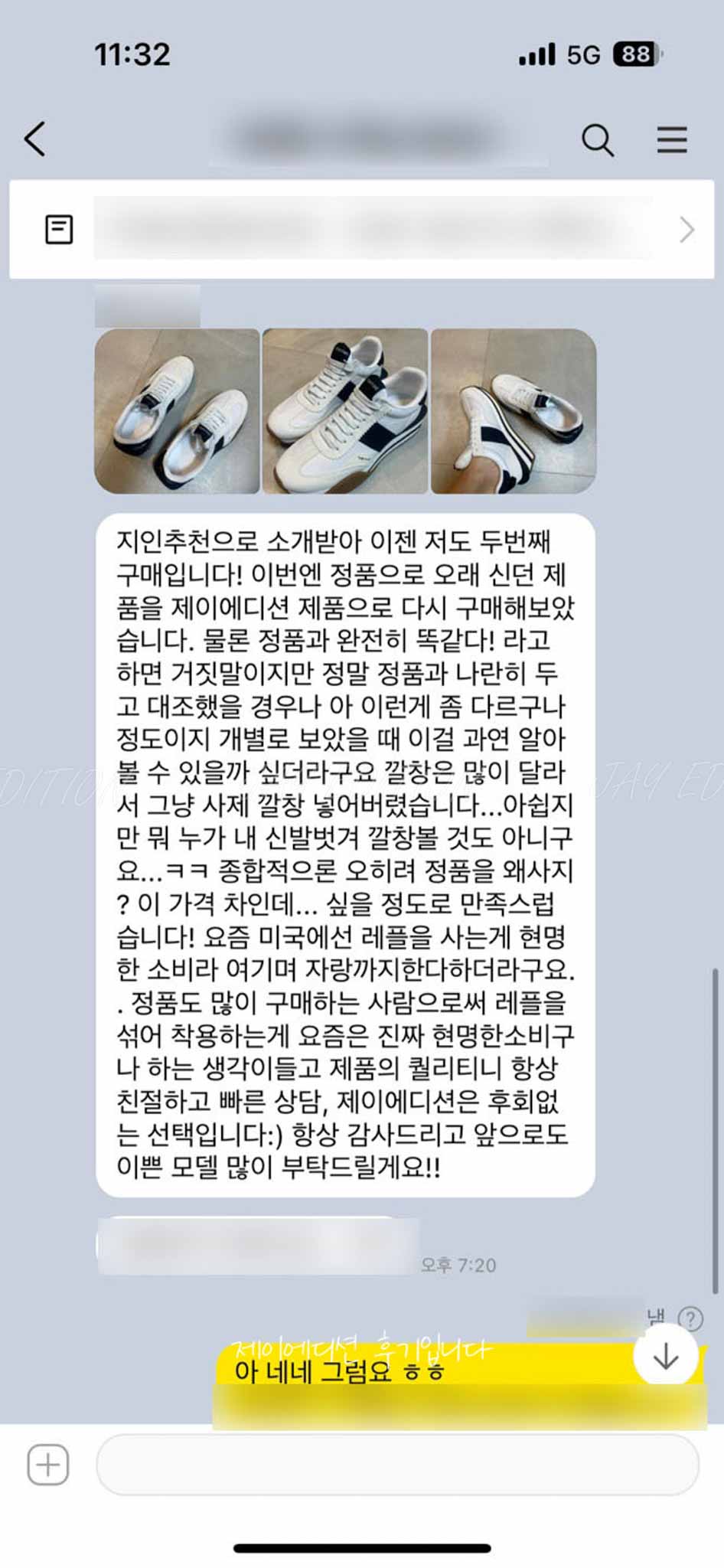The width and height of the screenshot is (724, 1568).
Task: Open the question mark help icon
Action: tap(690, 1318)
